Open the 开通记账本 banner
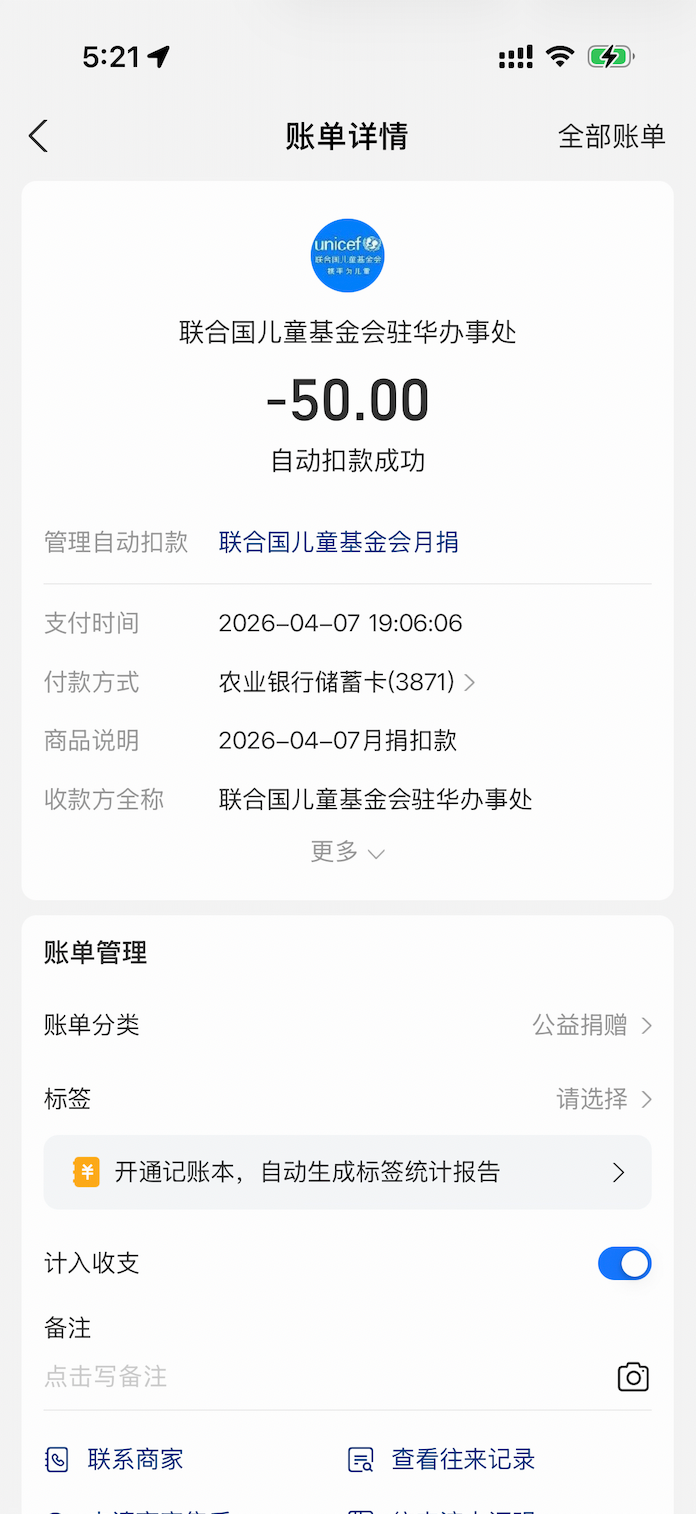The height and width of the screenshot is (1514, 696). click(x=348, y=1172)
